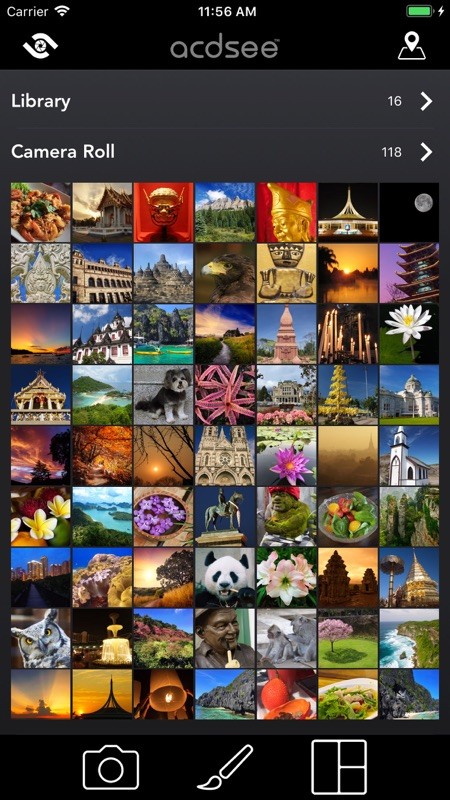Open the horse rider statue photo

[x=225, y=516]
